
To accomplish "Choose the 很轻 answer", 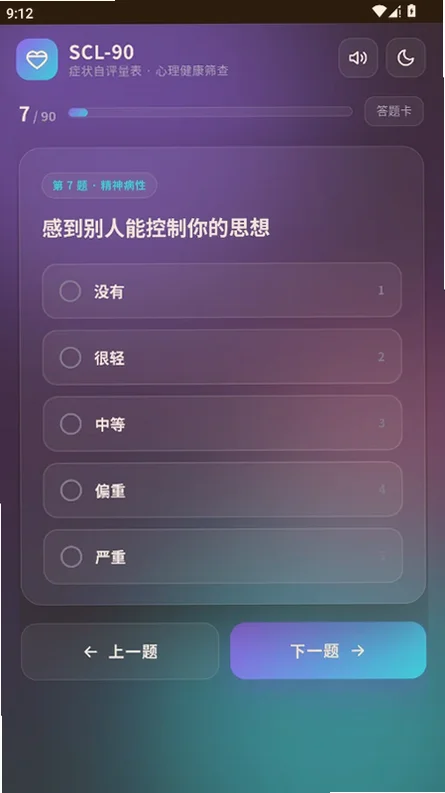I will pos(222,357).
